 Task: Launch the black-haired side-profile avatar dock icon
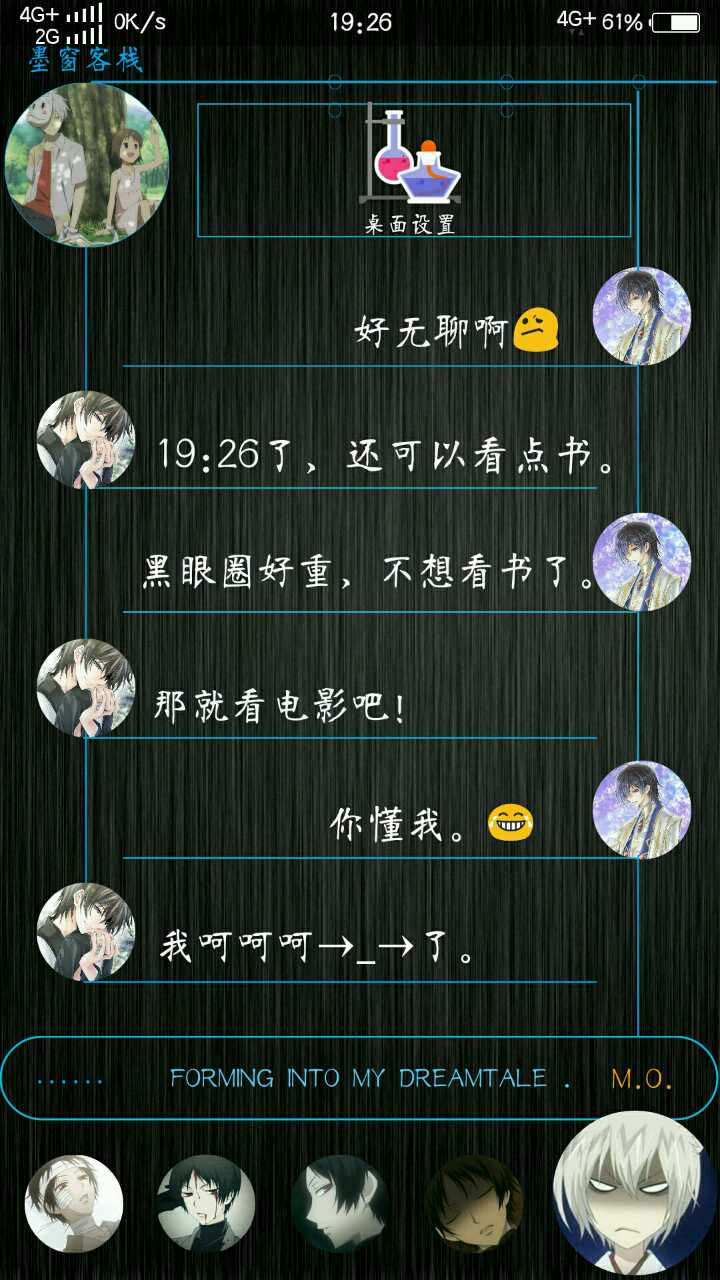[x=340, y=1204]
